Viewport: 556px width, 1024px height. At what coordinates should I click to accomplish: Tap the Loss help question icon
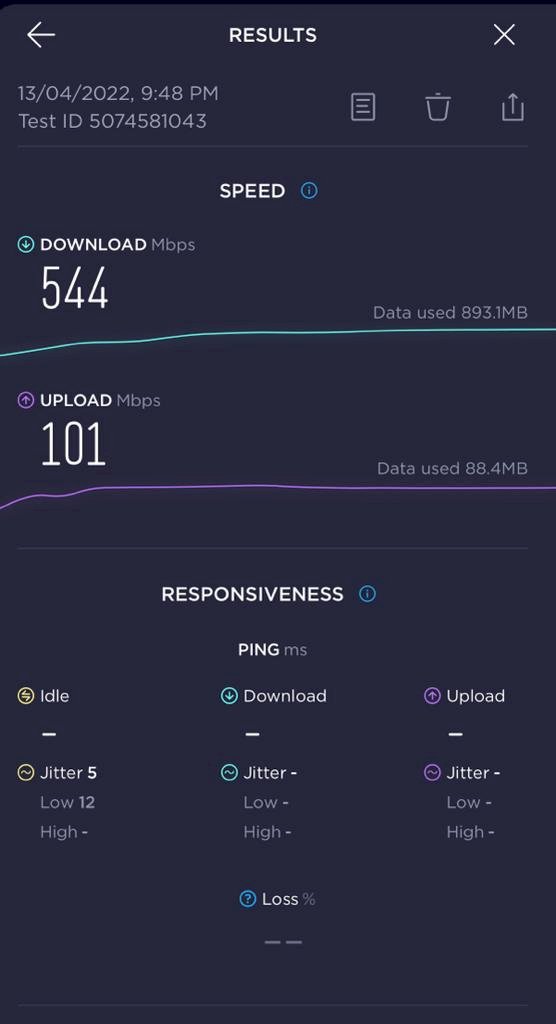pyautogui.click(x=248, y=899)
